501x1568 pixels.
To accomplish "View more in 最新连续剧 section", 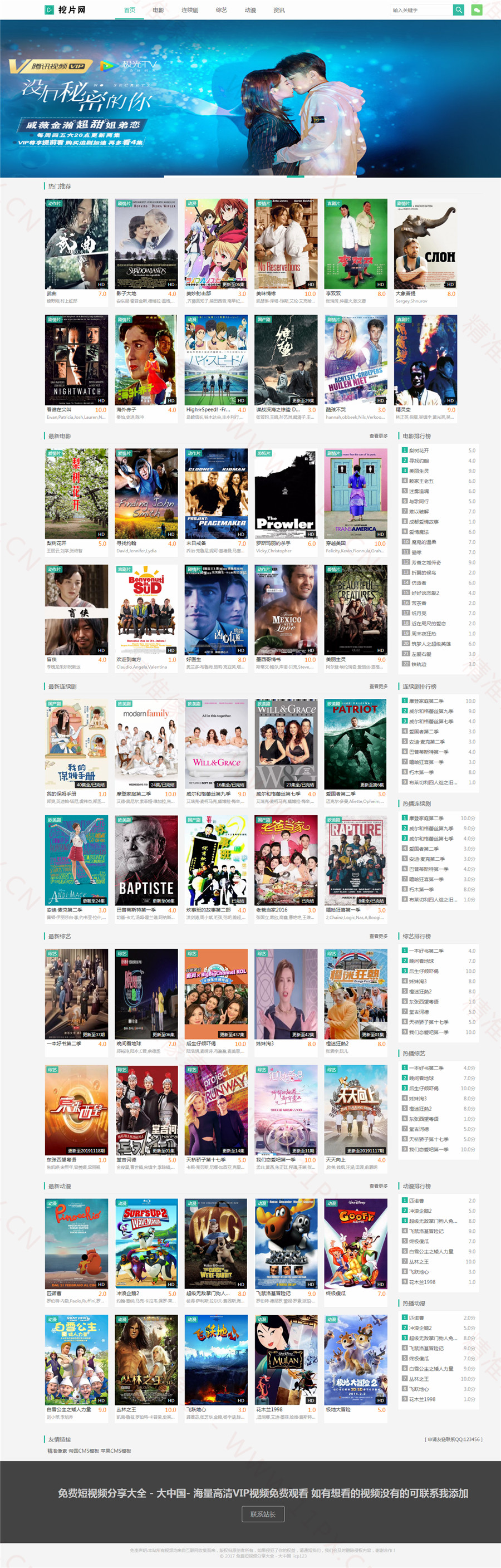I will pyautogui.click(x=378, y=686).
